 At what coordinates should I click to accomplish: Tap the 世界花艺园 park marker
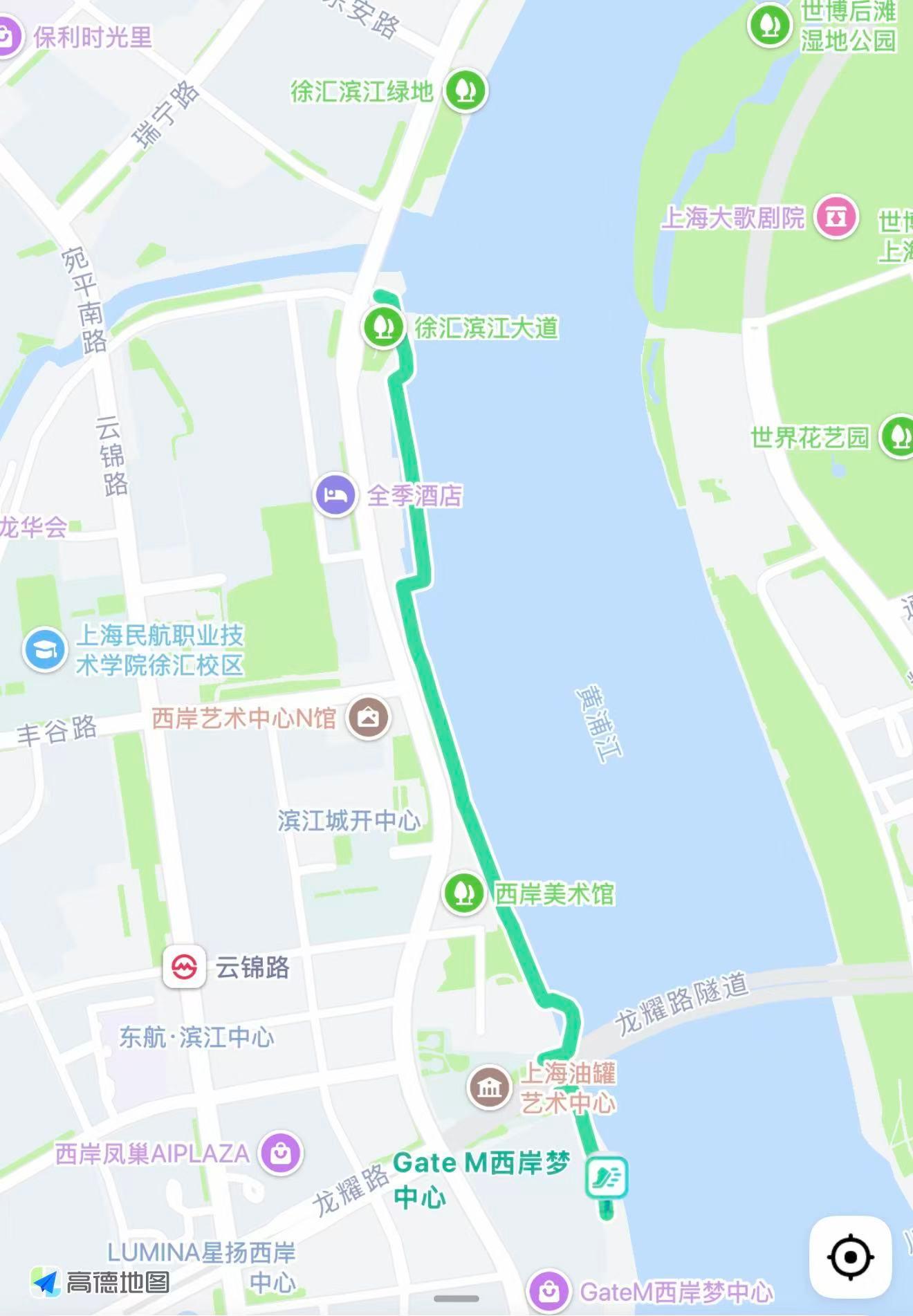pyautogui.click(x=898, y=436)
